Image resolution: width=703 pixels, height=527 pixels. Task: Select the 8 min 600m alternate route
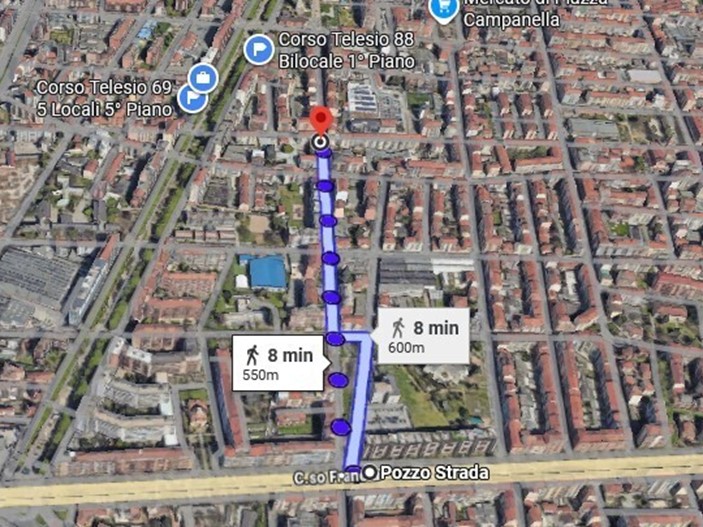[423, 334]
